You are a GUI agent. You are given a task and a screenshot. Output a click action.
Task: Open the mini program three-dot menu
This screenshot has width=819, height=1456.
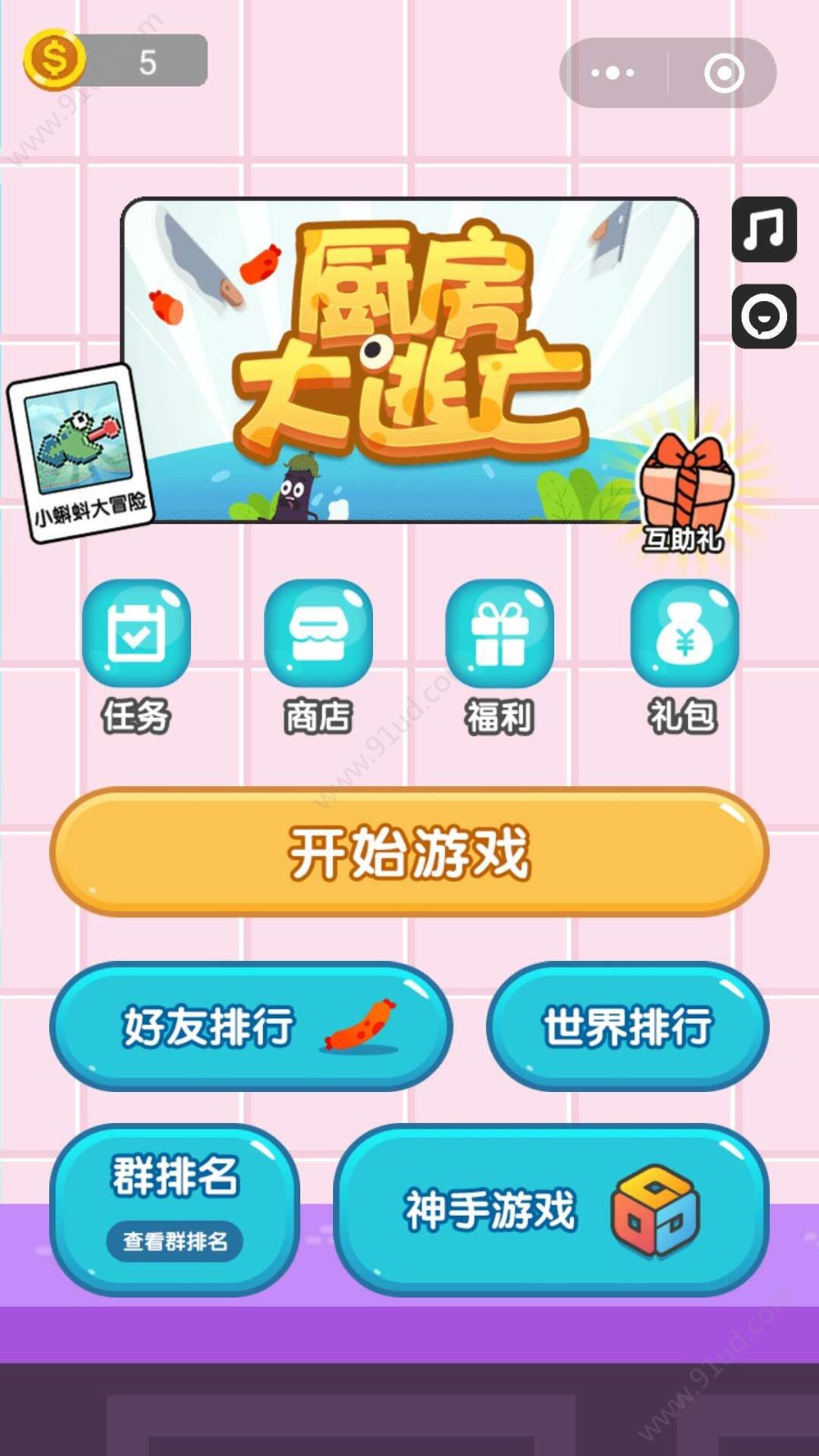[612, 73]
